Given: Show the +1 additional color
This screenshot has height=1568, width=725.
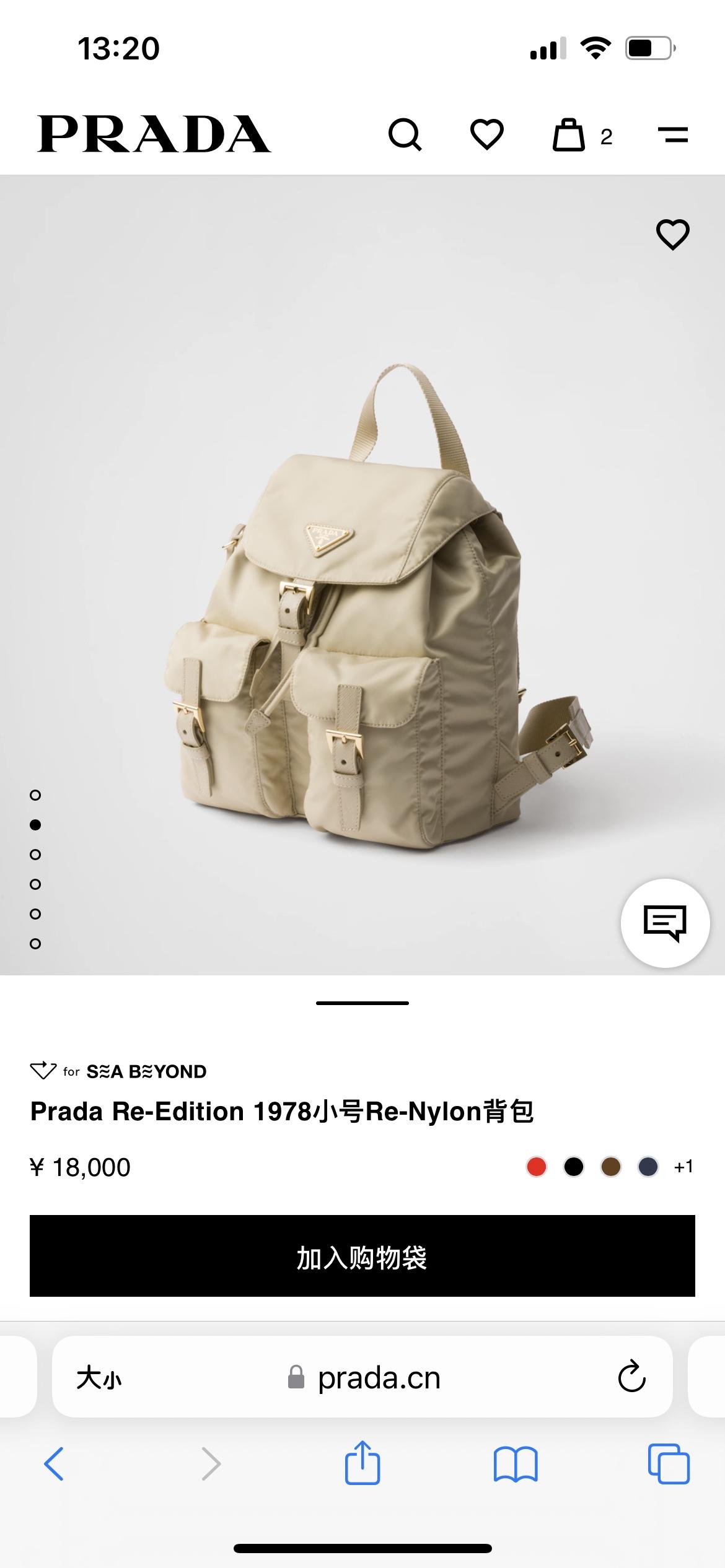Looking at the screenshot, I should coord(683,1167).
